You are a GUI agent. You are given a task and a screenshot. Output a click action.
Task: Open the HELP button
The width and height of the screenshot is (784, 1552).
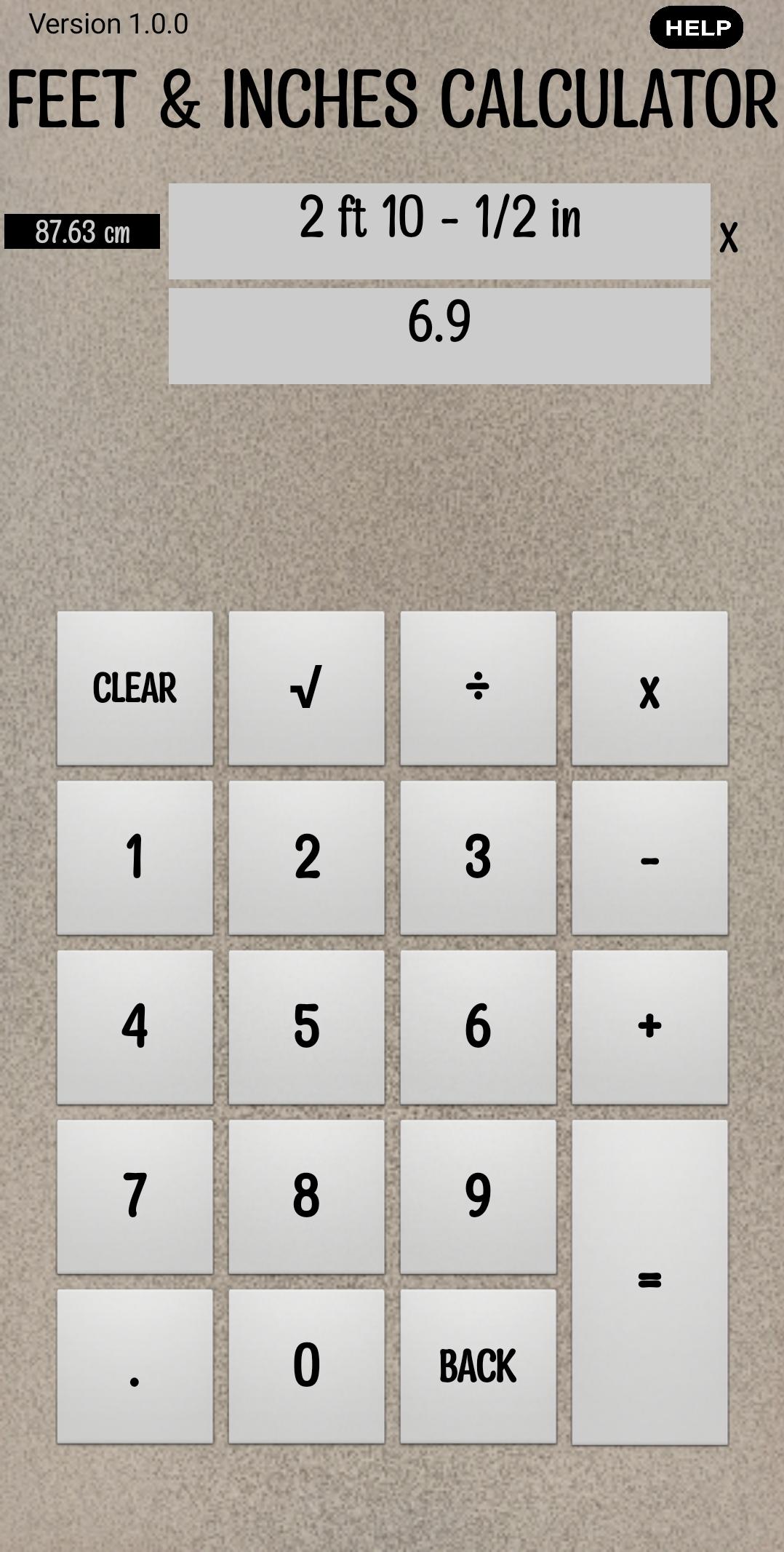click(x=696, y=28)
